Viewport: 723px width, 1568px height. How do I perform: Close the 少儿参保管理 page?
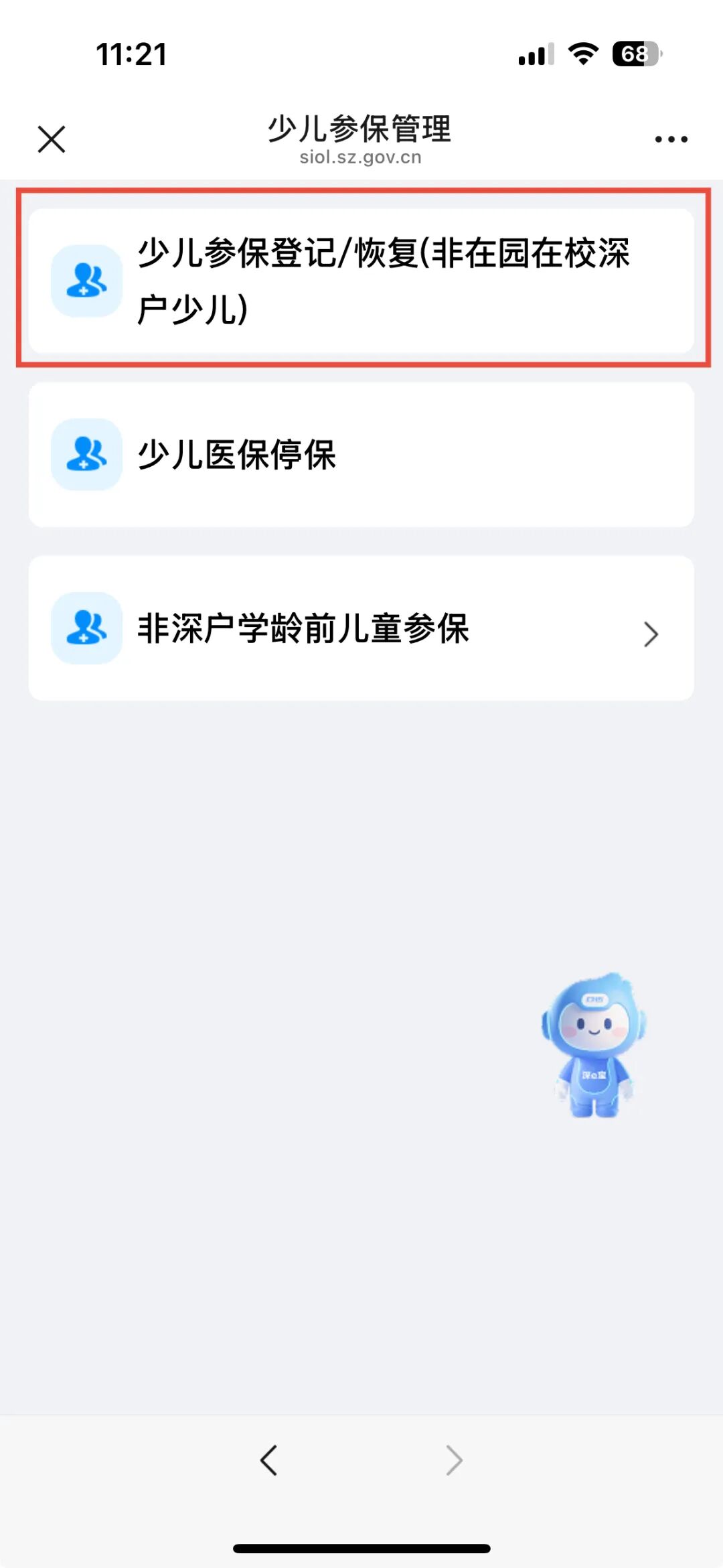[52, 139]
